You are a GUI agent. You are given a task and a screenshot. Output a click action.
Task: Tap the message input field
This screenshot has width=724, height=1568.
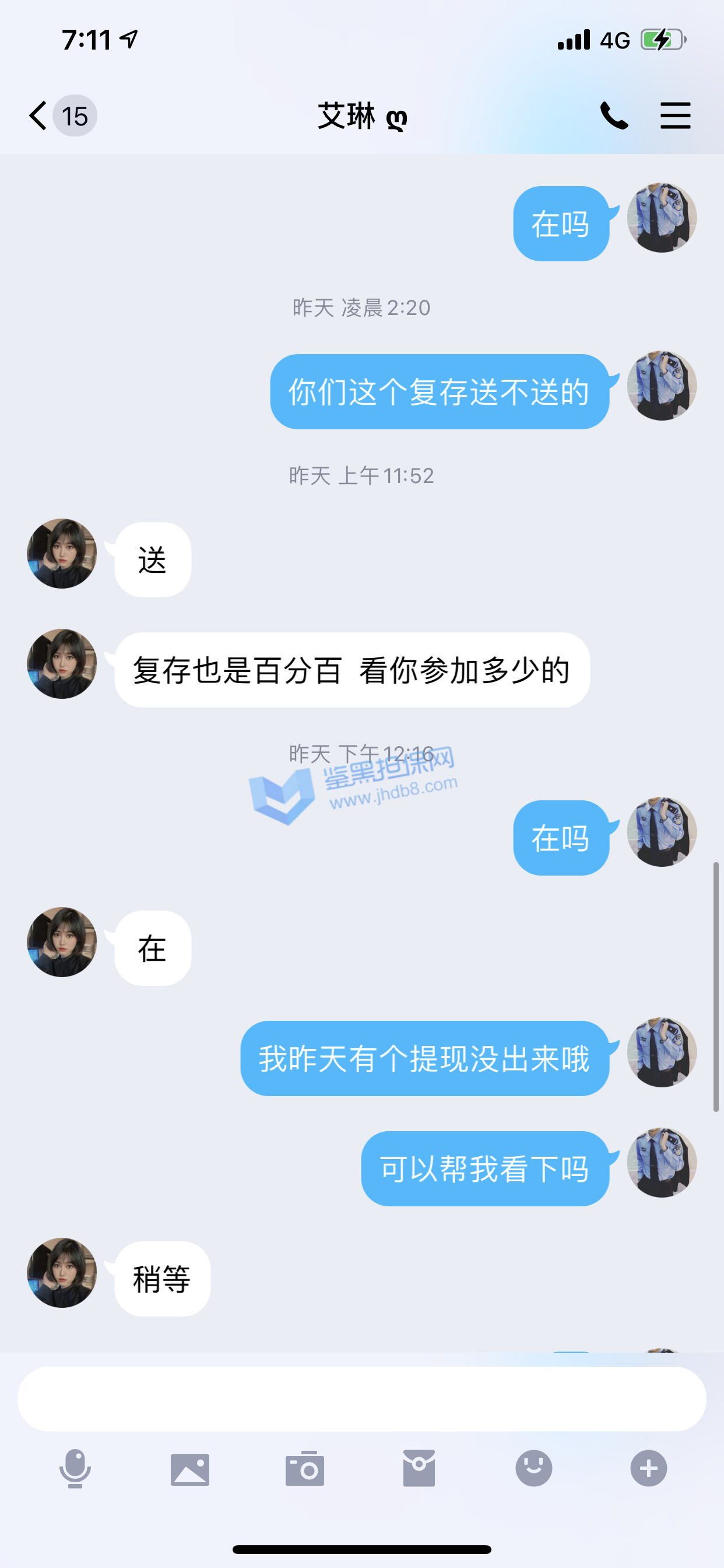tap(361, 1398)
